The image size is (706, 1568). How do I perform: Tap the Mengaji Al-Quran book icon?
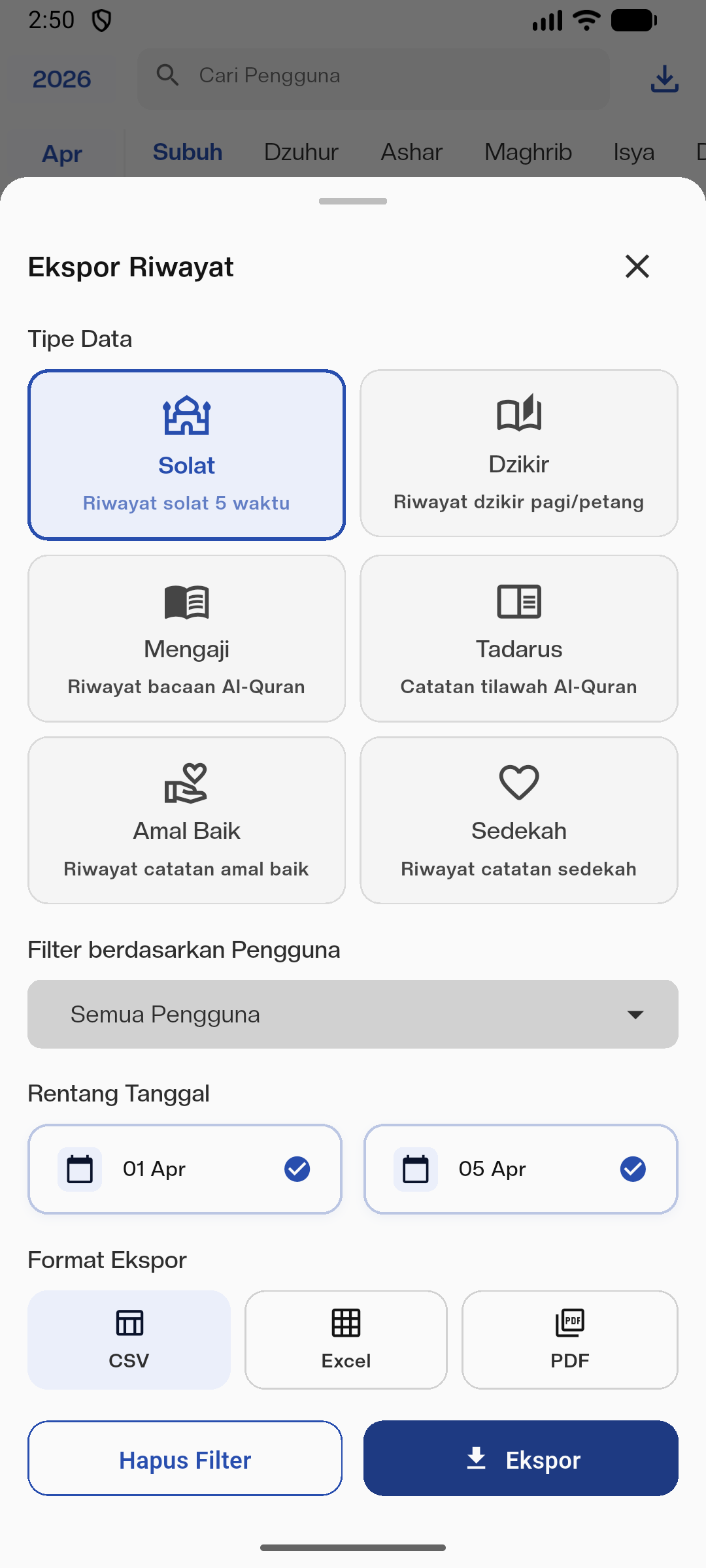186,601
